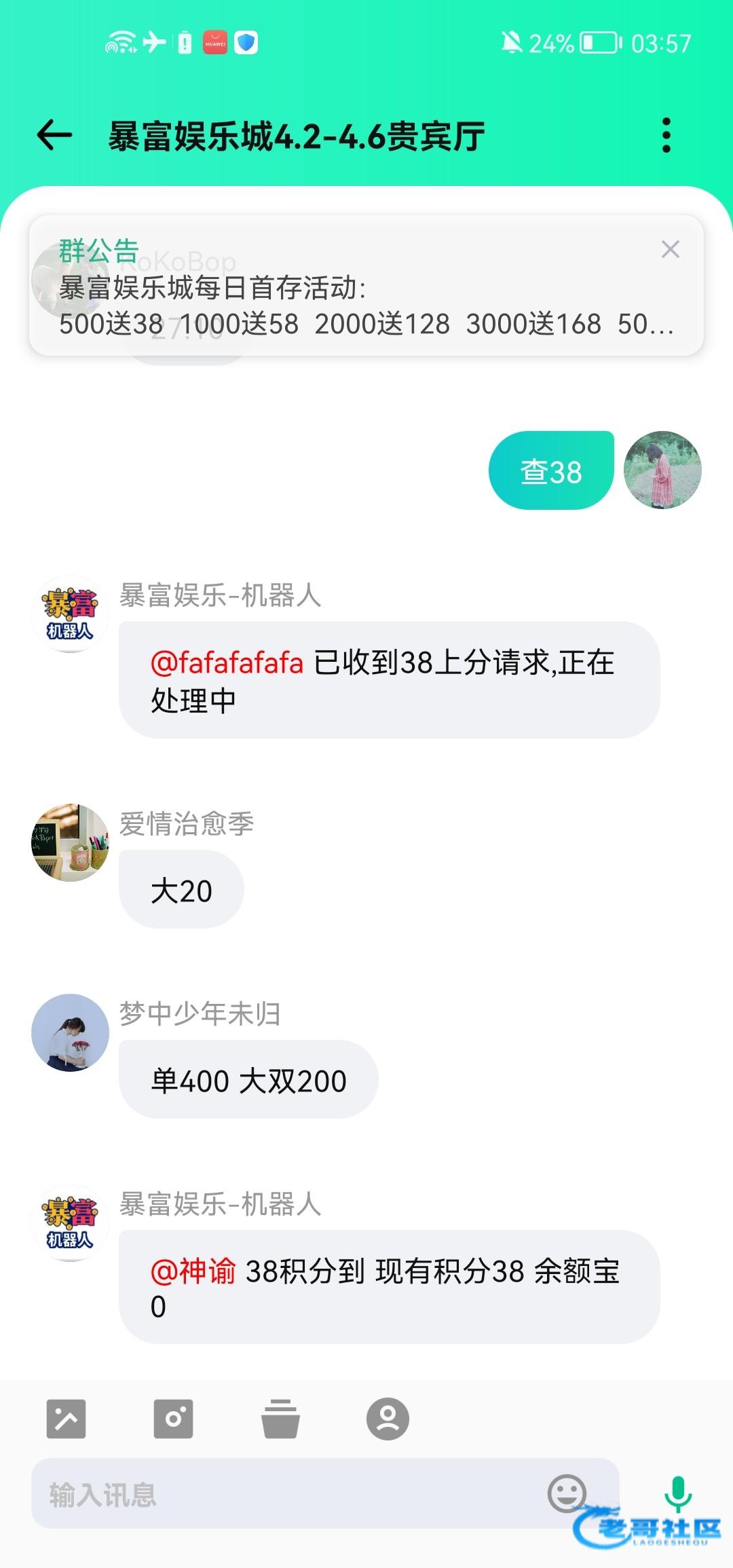The image size is (733, 1568).
Task: Tap the microphone voice input icon
Action: [677, 1493]
